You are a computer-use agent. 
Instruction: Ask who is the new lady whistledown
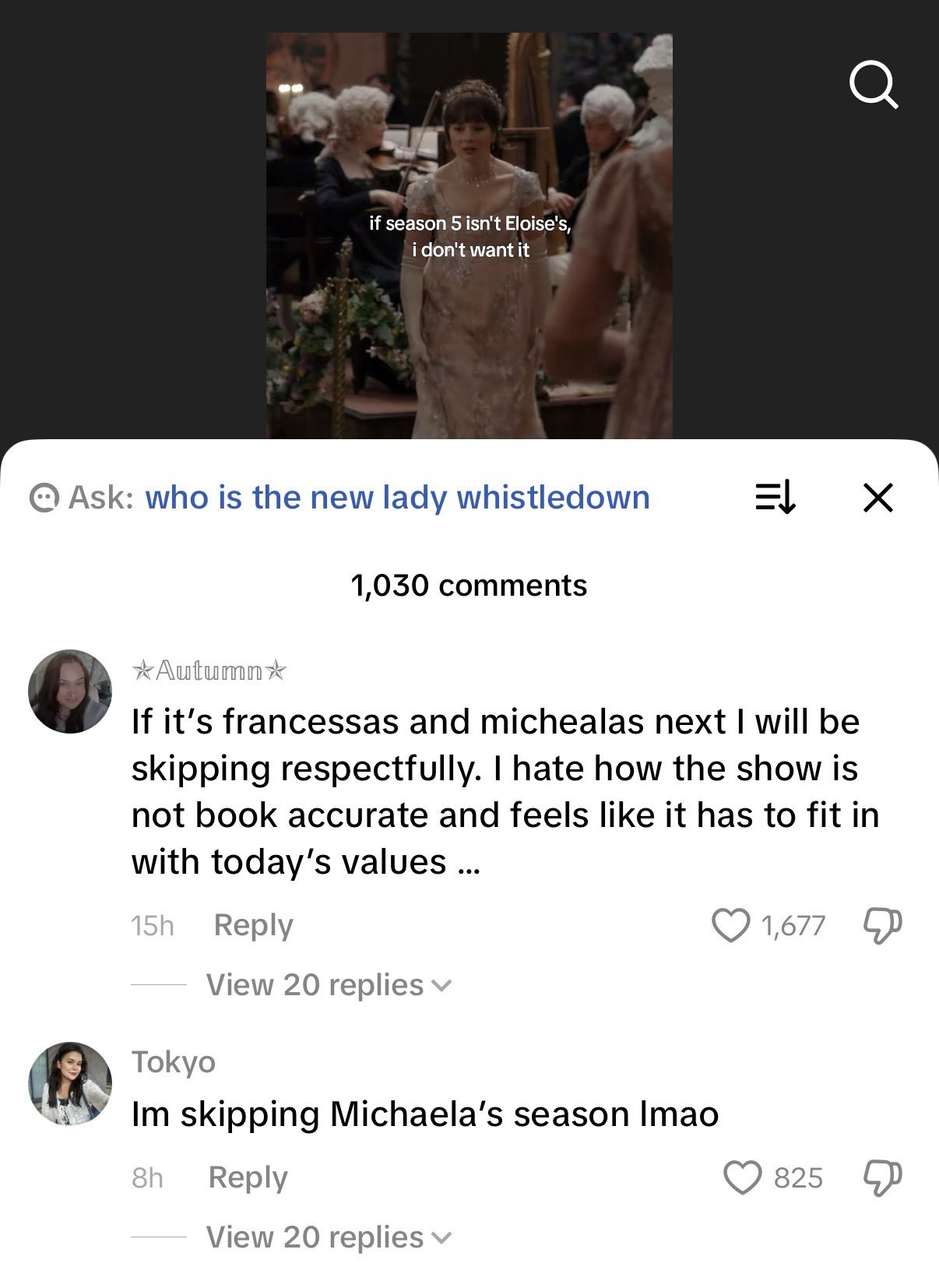pos(397,498)
